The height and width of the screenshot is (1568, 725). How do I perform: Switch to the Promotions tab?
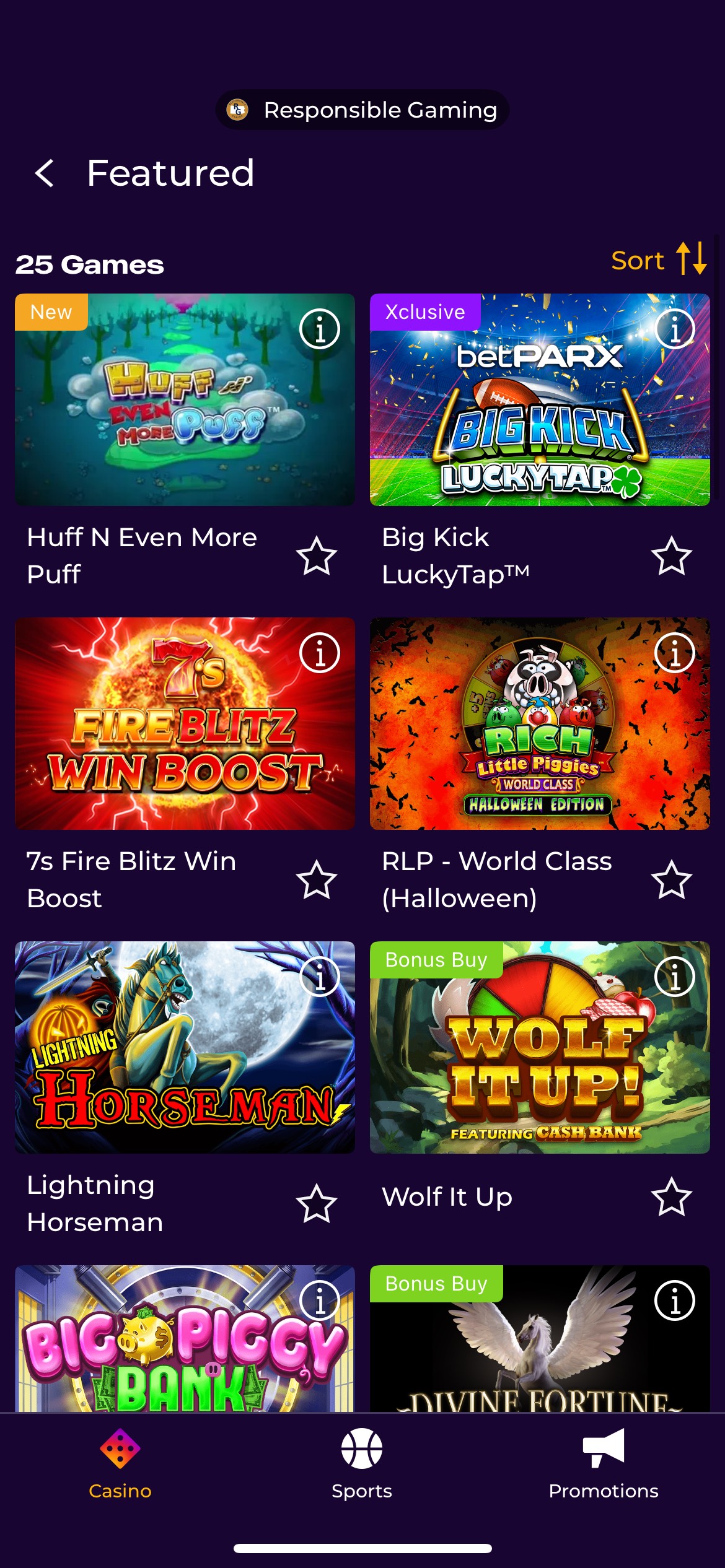pos(604,1464)
